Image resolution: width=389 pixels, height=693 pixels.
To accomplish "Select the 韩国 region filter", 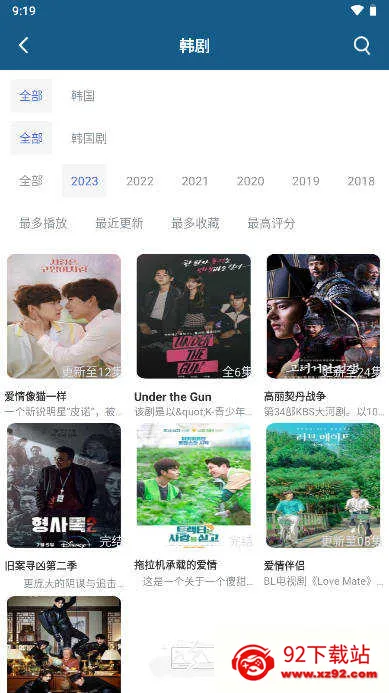I will [83, 96].
